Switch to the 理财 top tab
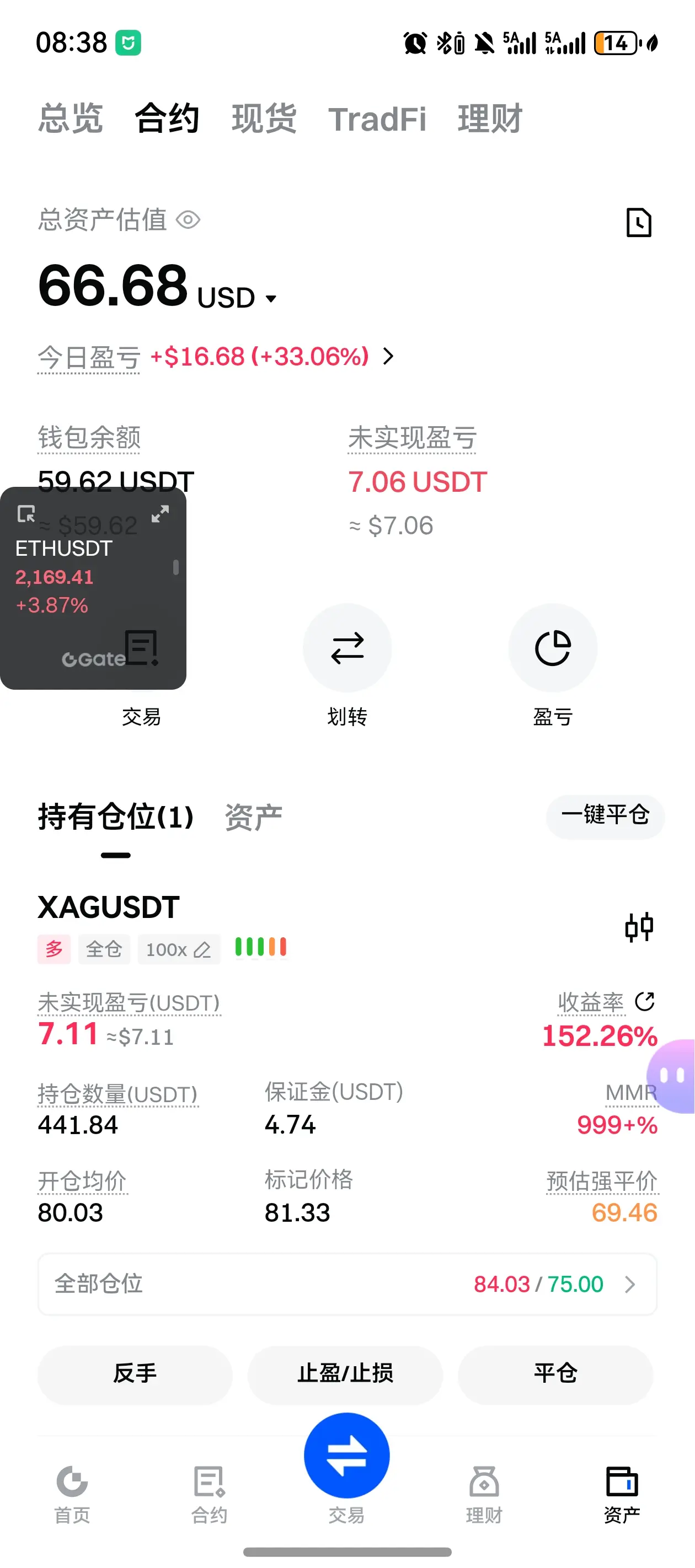The width and height of the screenshot is (695, 1568). pyautogui.click(x=490, y=119)
